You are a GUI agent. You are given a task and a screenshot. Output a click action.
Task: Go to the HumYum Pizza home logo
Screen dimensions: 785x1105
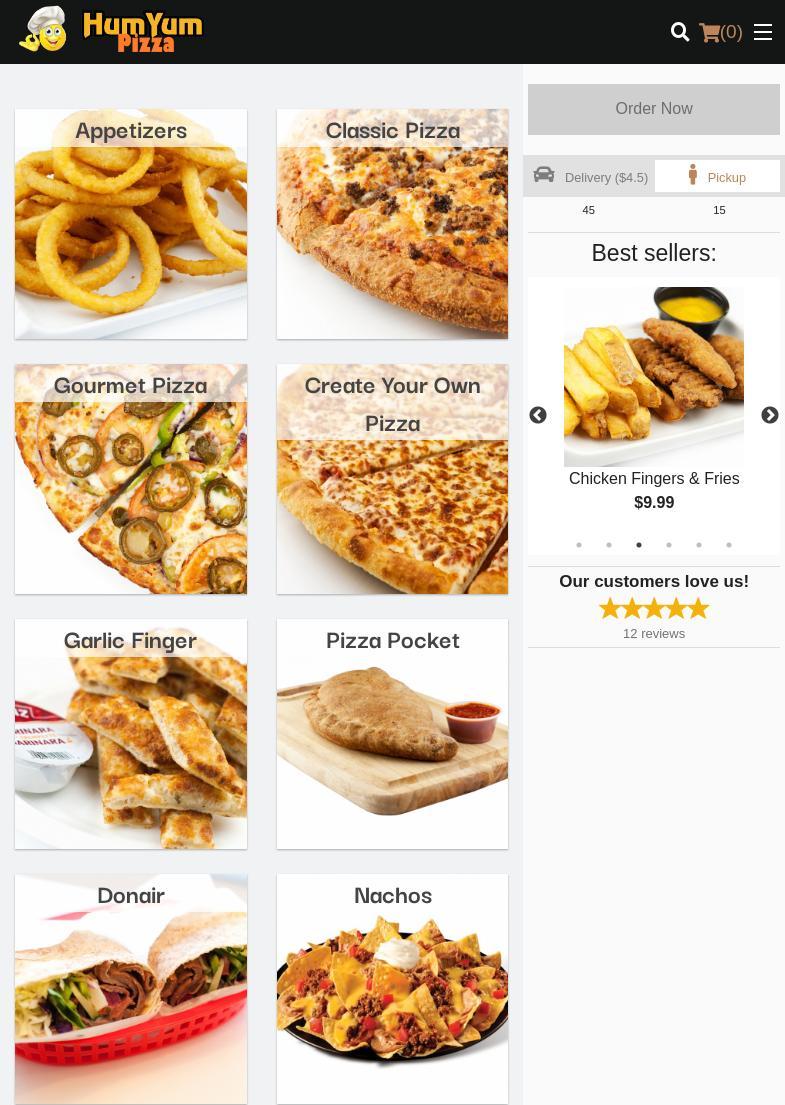[111, 31]
